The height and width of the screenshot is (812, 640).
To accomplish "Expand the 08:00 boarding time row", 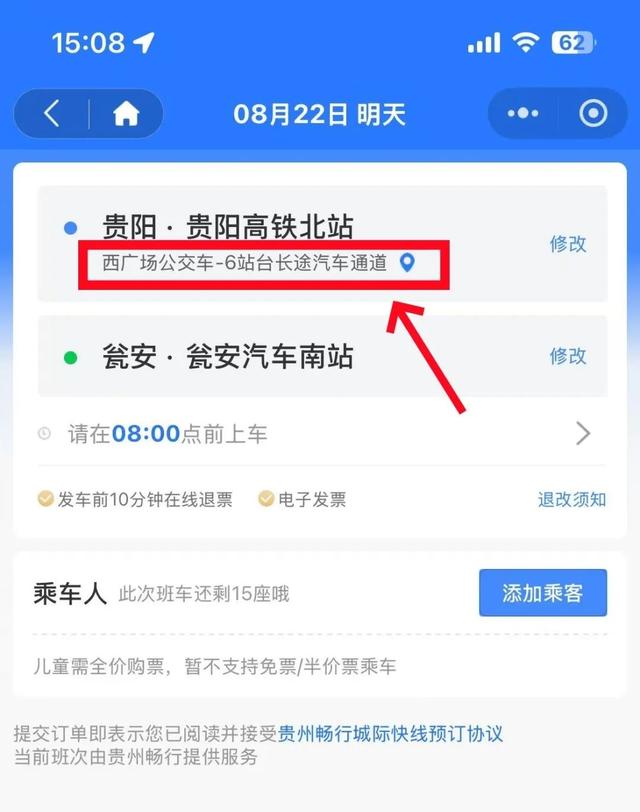I will 322,433.
